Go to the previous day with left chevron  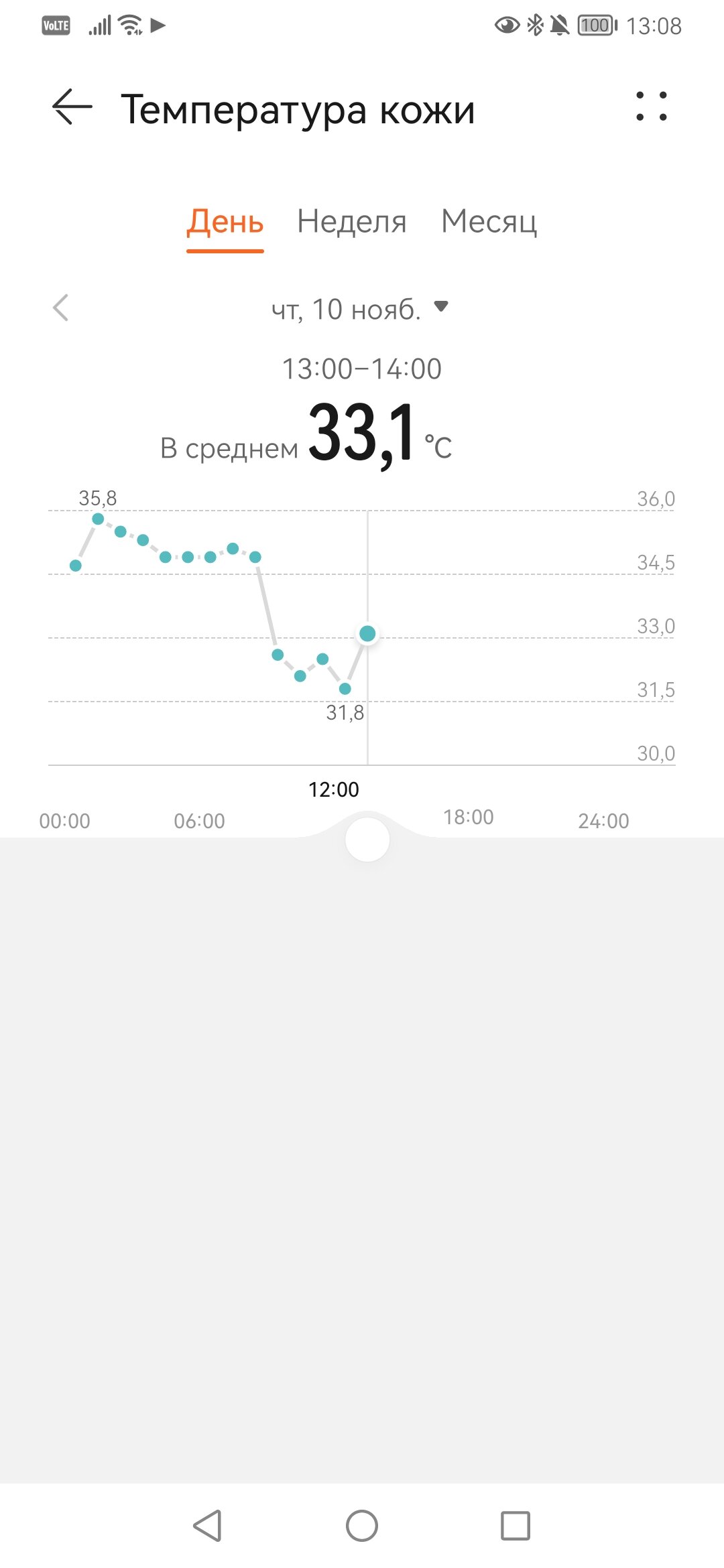[60, 308]
